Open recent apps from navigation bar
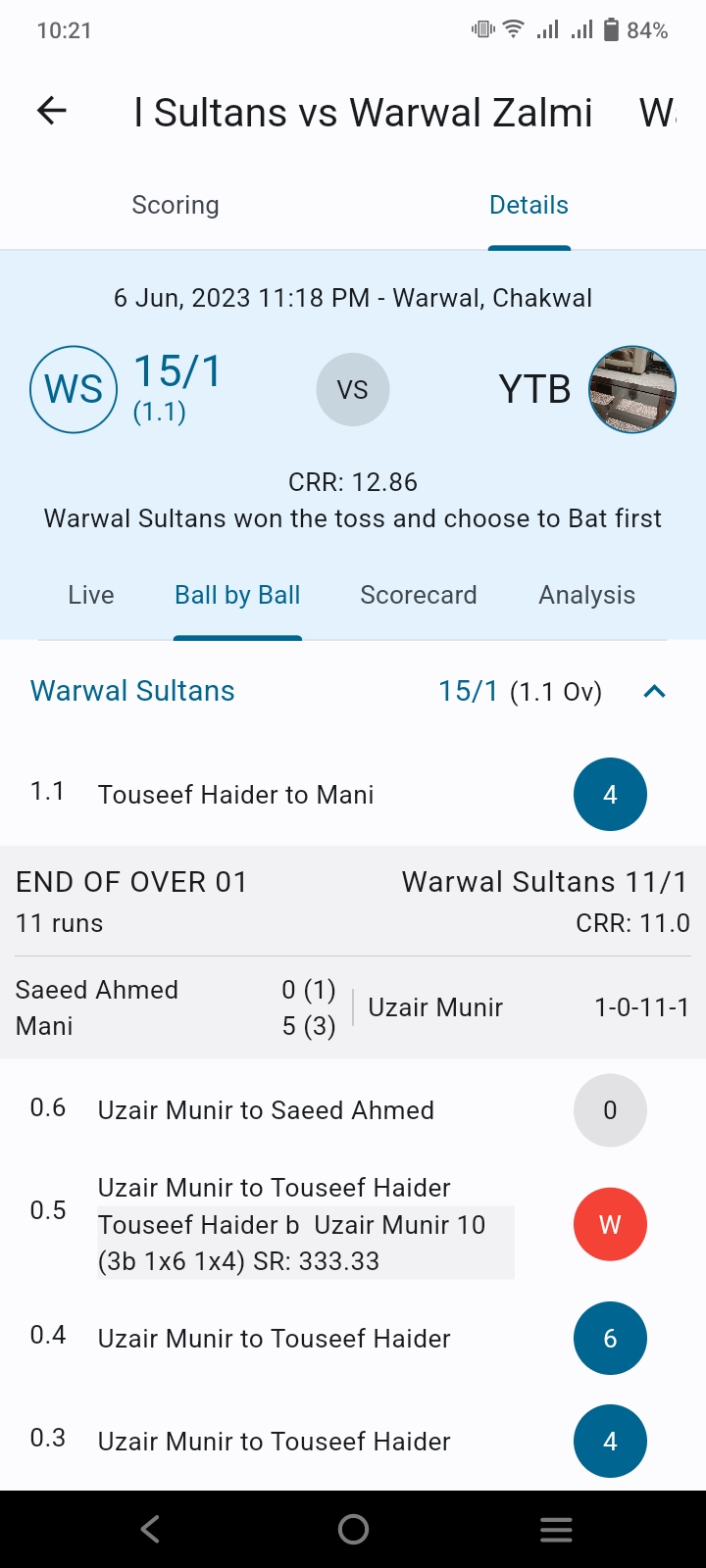 (556, 1529)
